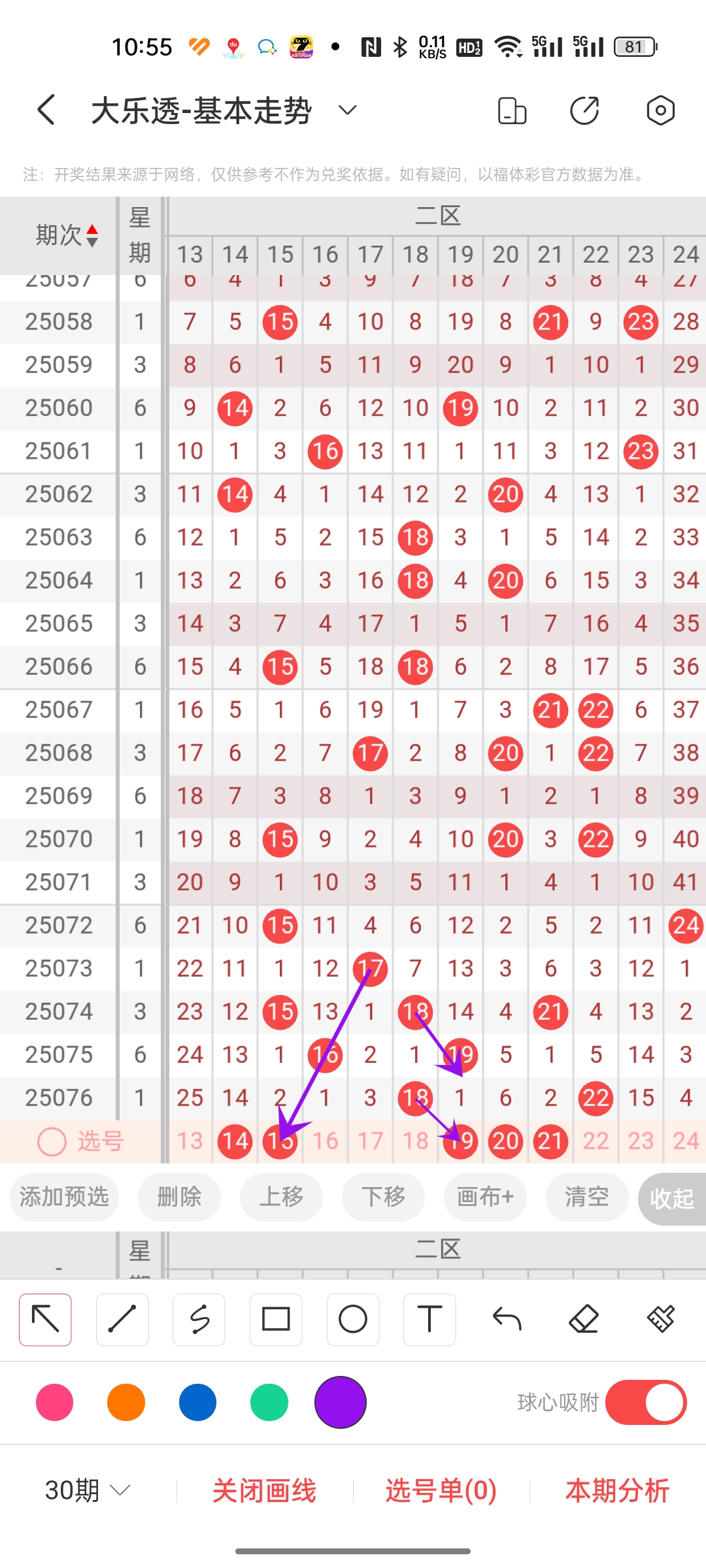This screenshot has width=706, height=1568.
Task: Collapse the panel with 收起
Action: pyautogui.click(x=671, y=1198)
